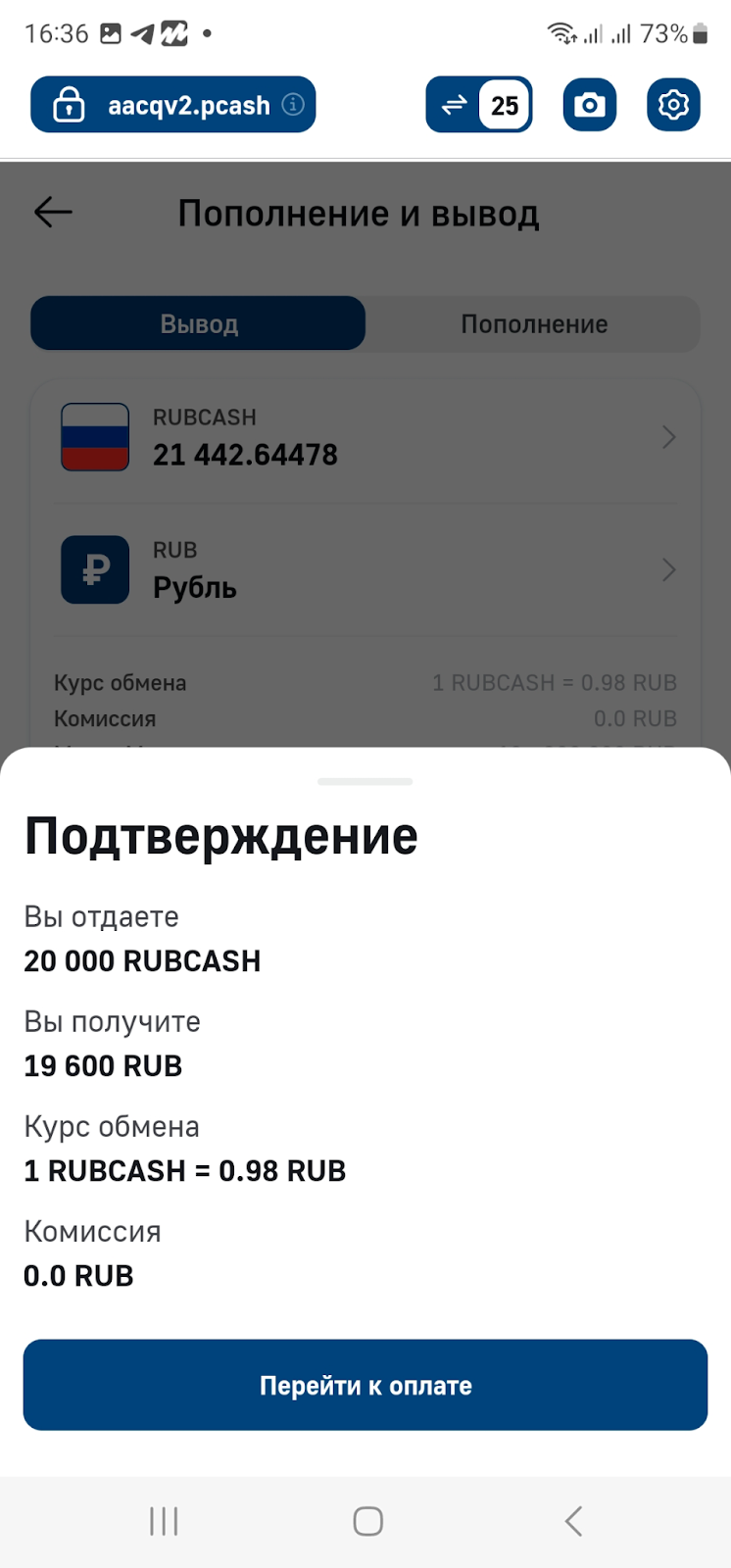Open the RUBCASH currency row

tap(365, 437)
